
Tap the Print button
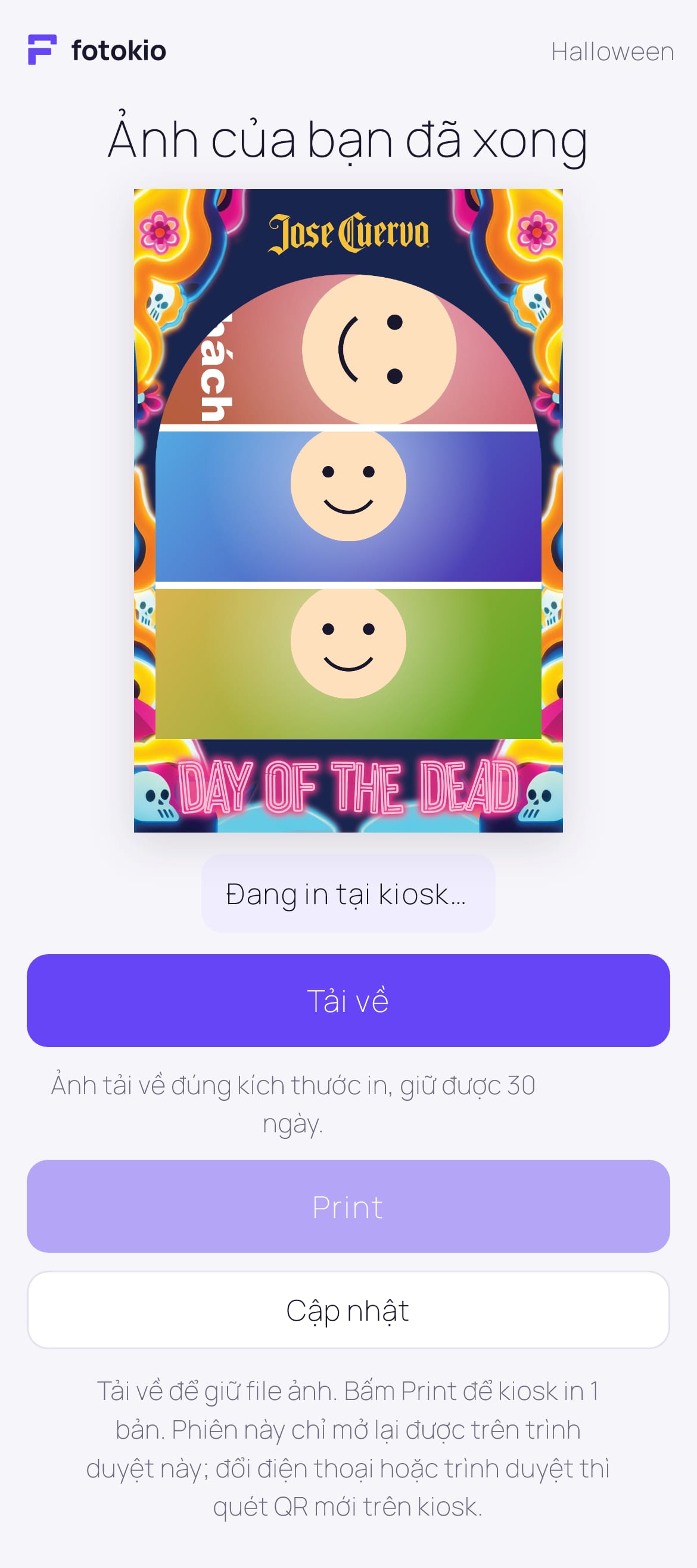348,1206
